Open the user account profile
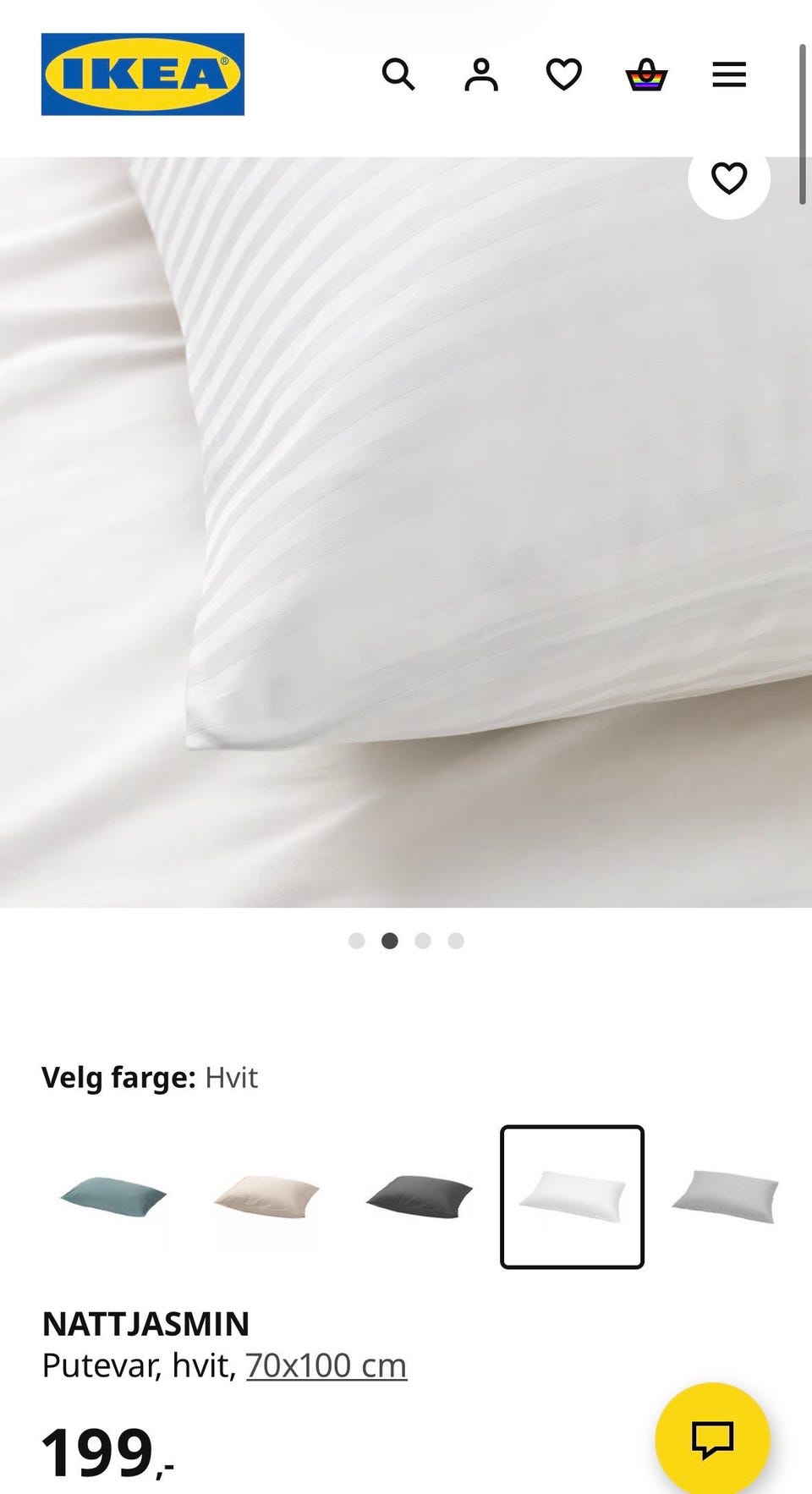 [481, 74]
